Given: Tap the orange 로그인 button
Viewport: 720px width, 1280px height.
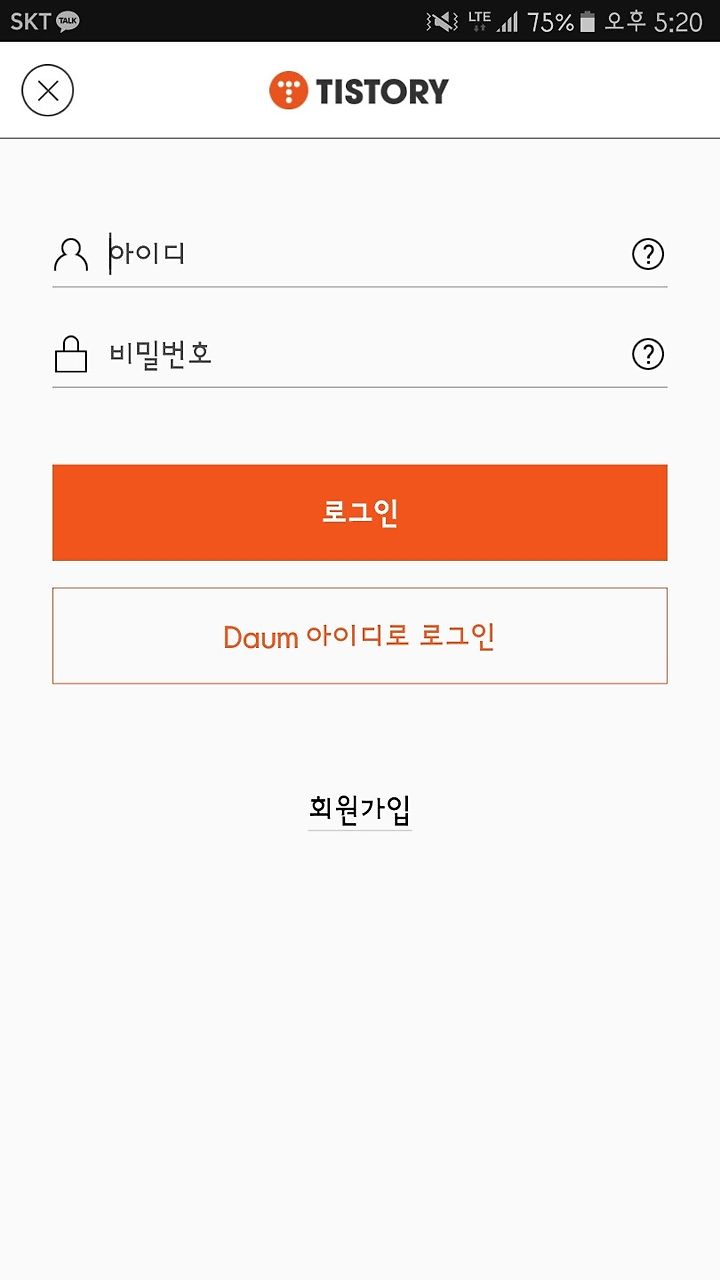Looking at the screenshot, I should tap(360, 512).
